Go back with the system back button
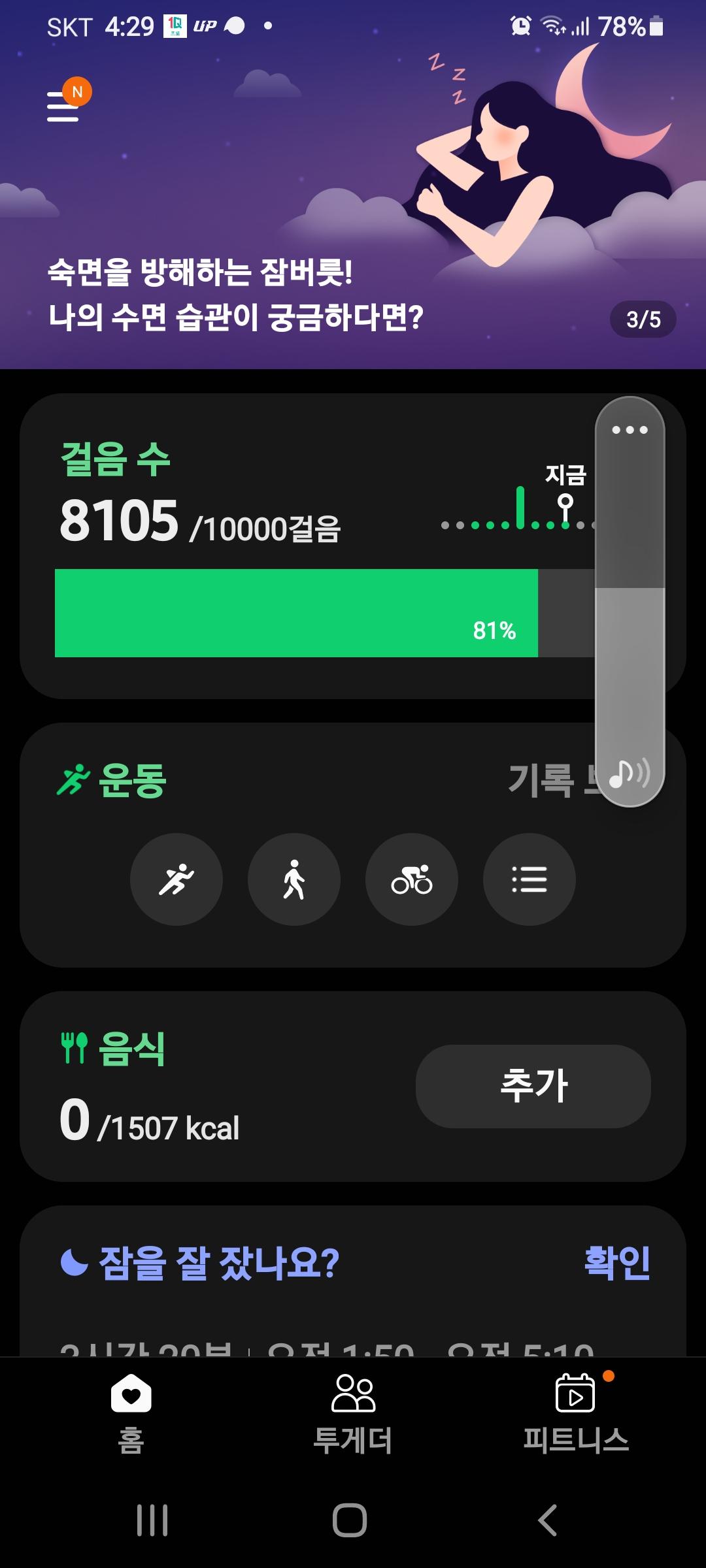This screenshot has width=706, height=1568. click(x=548, y=1520)
